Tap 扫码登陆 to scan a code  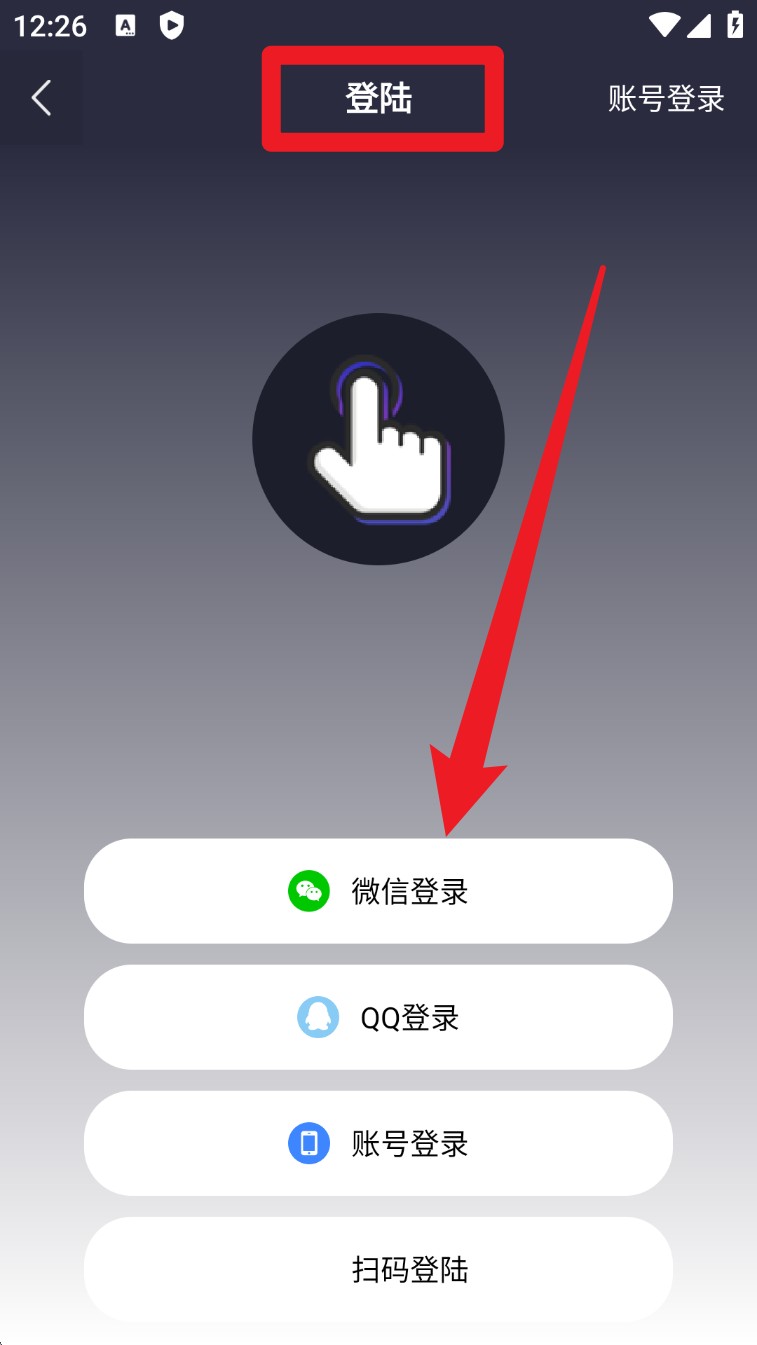(x=378, y=1269)
